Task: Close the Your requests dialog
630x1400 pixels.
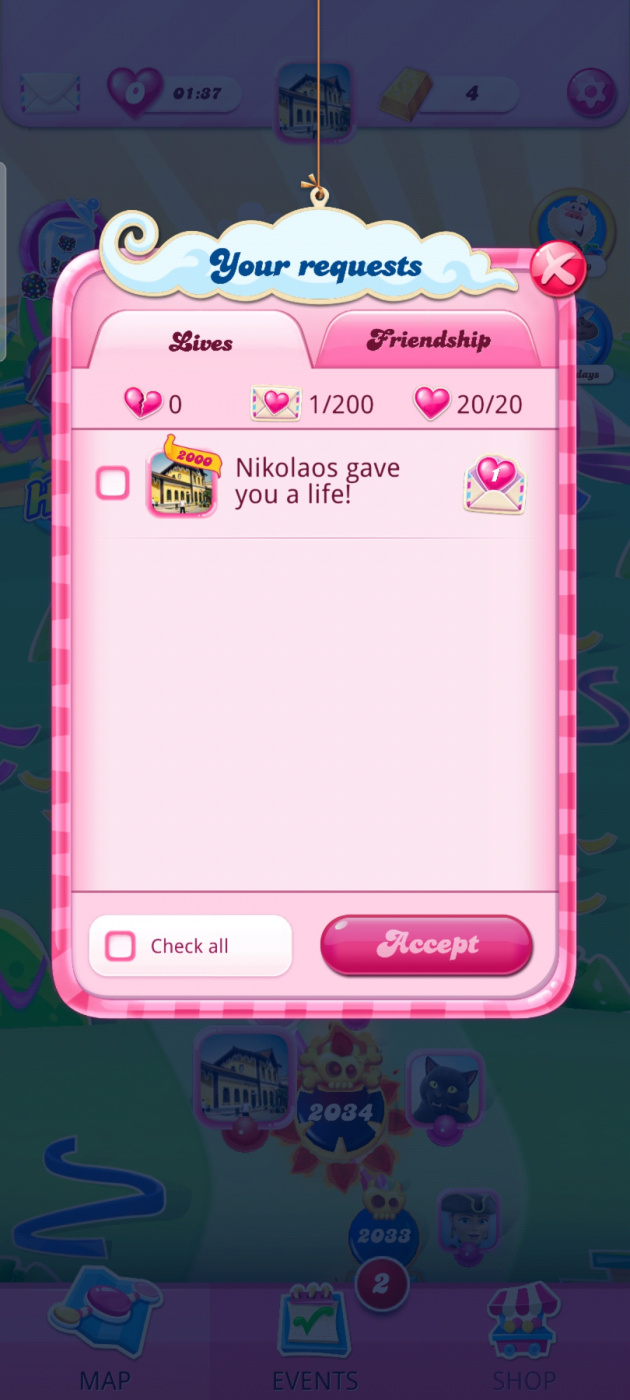Action: coord(557,269)
